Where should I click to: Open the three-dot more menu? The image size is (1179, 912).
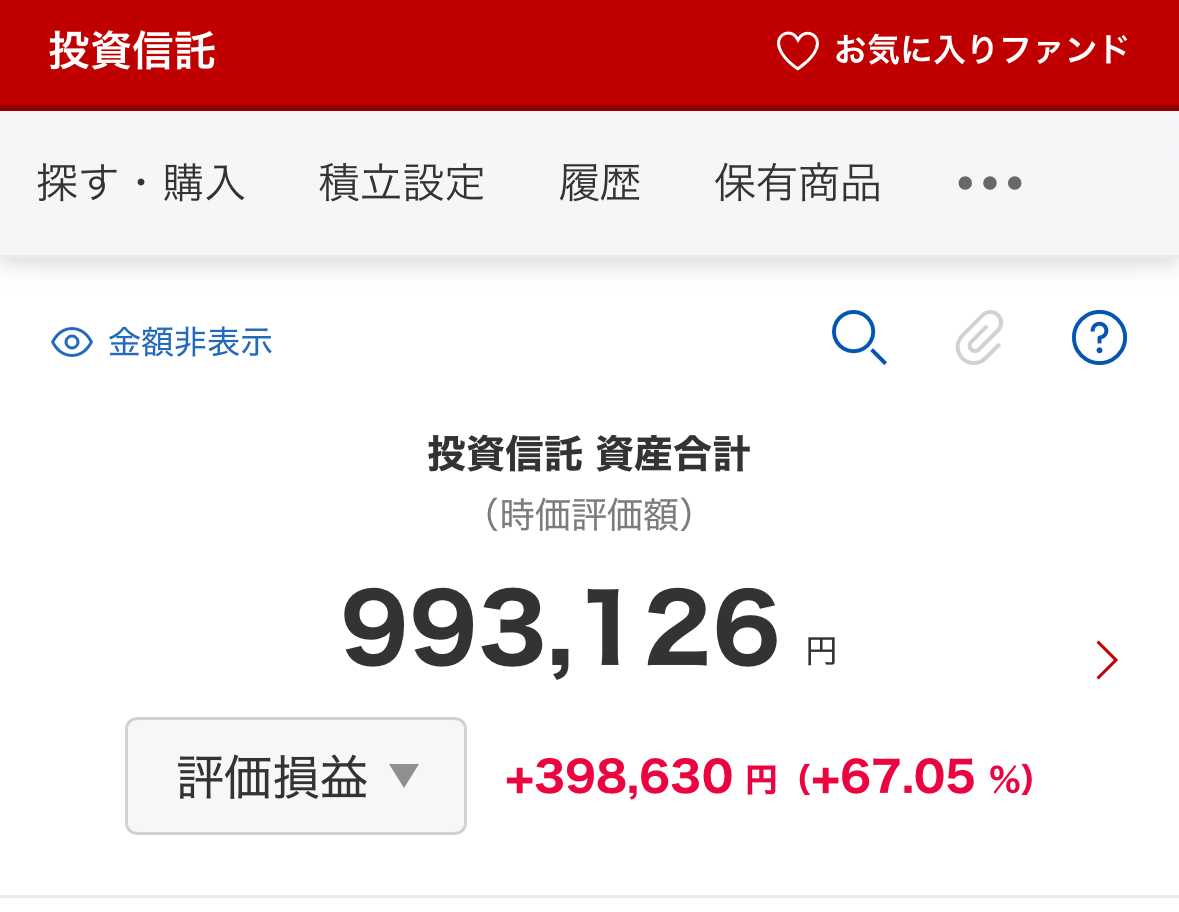tap(989, 184)
